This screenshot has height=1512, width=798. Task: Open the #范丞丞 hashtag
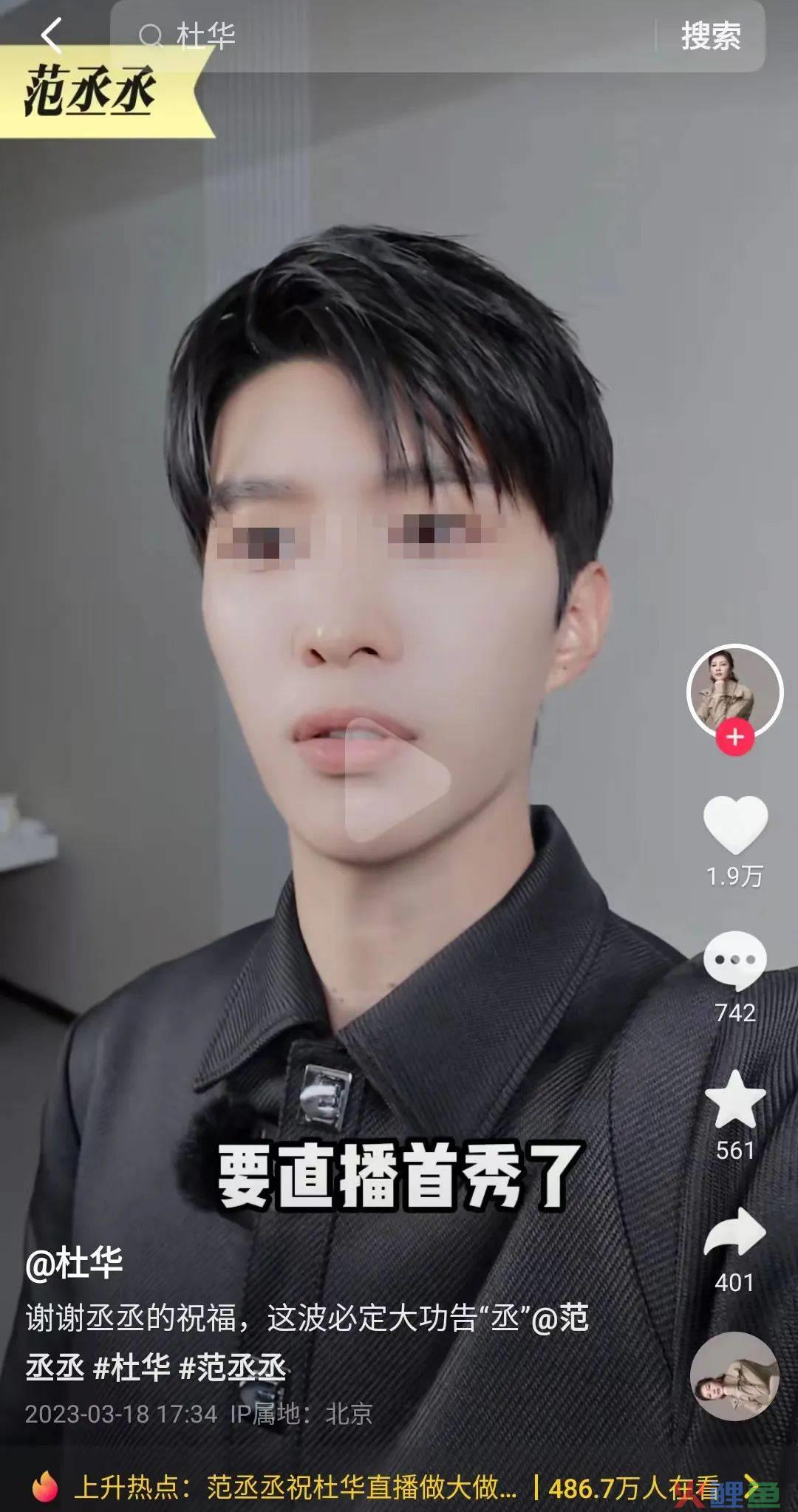tap(232, 1367)
